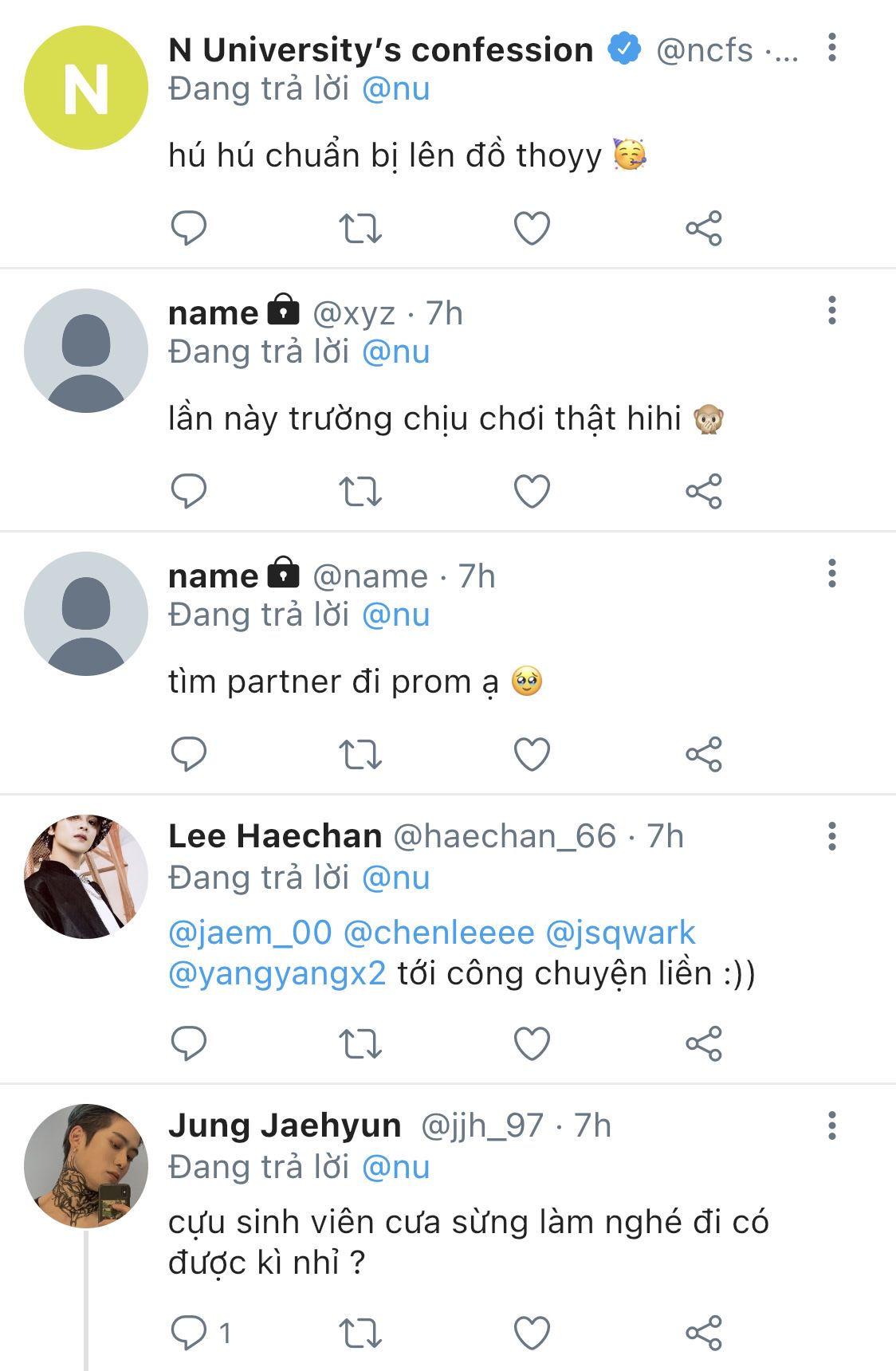Open the @nu link in N University's reply
Image resolution: width=896 pixels, height=1371 pixels.
(x=395, y=89)
